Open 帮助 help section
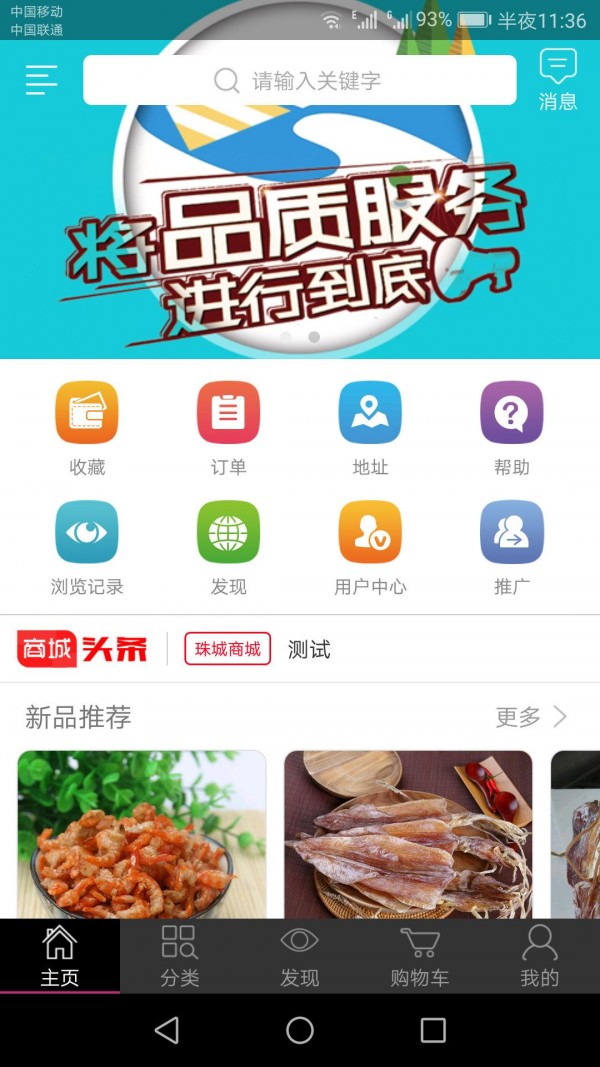Screen dimensions: 600x1067 (x=511, y=427)
